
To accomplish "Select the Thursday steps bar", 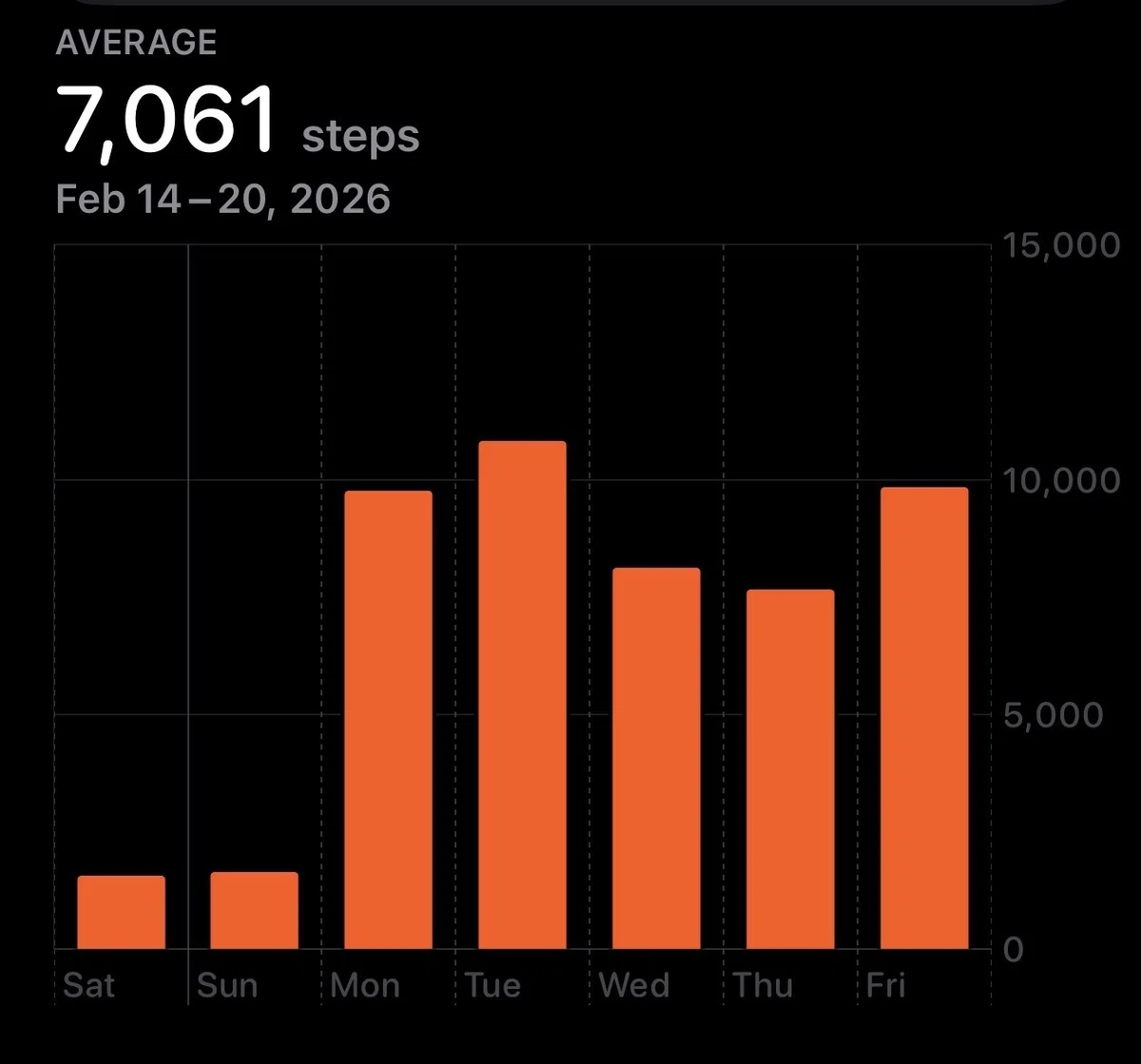I will pyautogui.click(x=790, y=769).
